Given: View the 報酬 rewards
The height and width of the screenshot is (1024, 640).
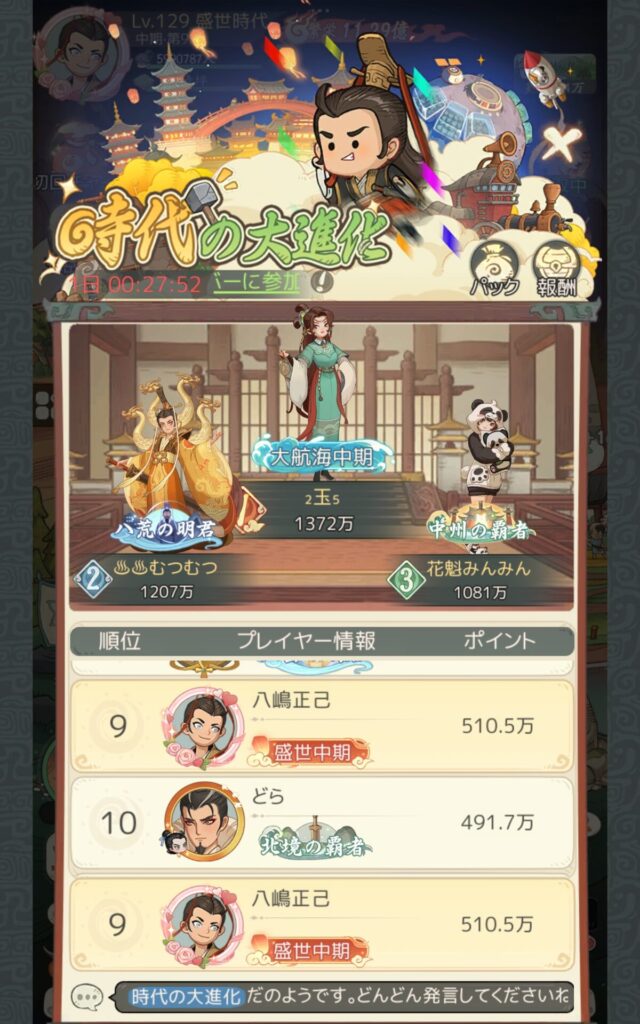Looking at the screenshot, I should tap(558, 268).
